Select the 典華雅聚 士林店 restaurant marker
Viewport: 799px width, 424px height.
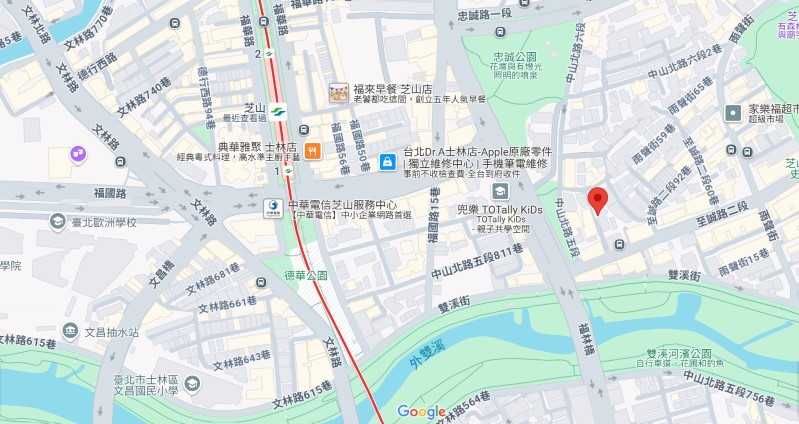[x=312, y=151]
